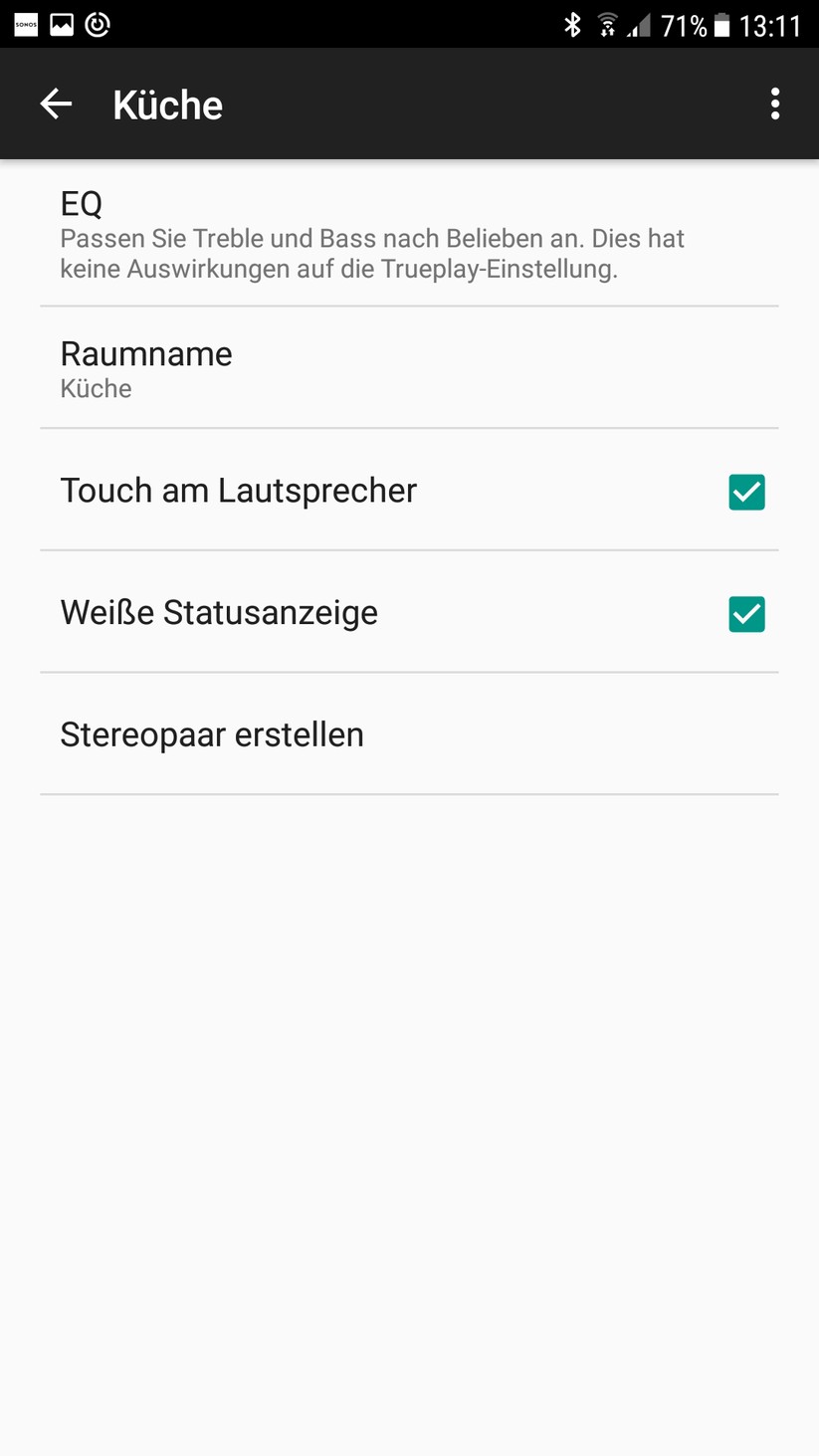Viewport: 819px width, 1456px height.
Task: Go back from the Küche settings
Action: tap(56, 104)
